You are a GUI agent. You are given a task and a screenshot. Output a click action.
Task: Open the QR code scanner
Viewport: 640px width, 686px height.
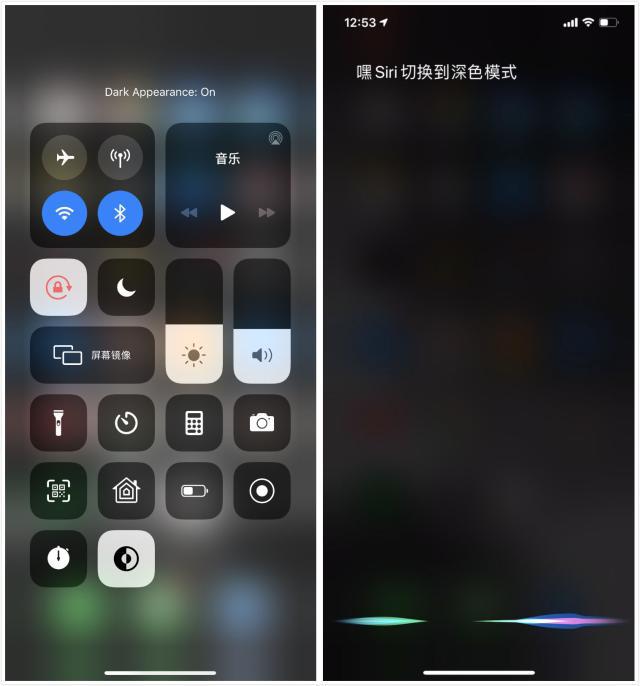pyautogui.click(x=58, y=491)
